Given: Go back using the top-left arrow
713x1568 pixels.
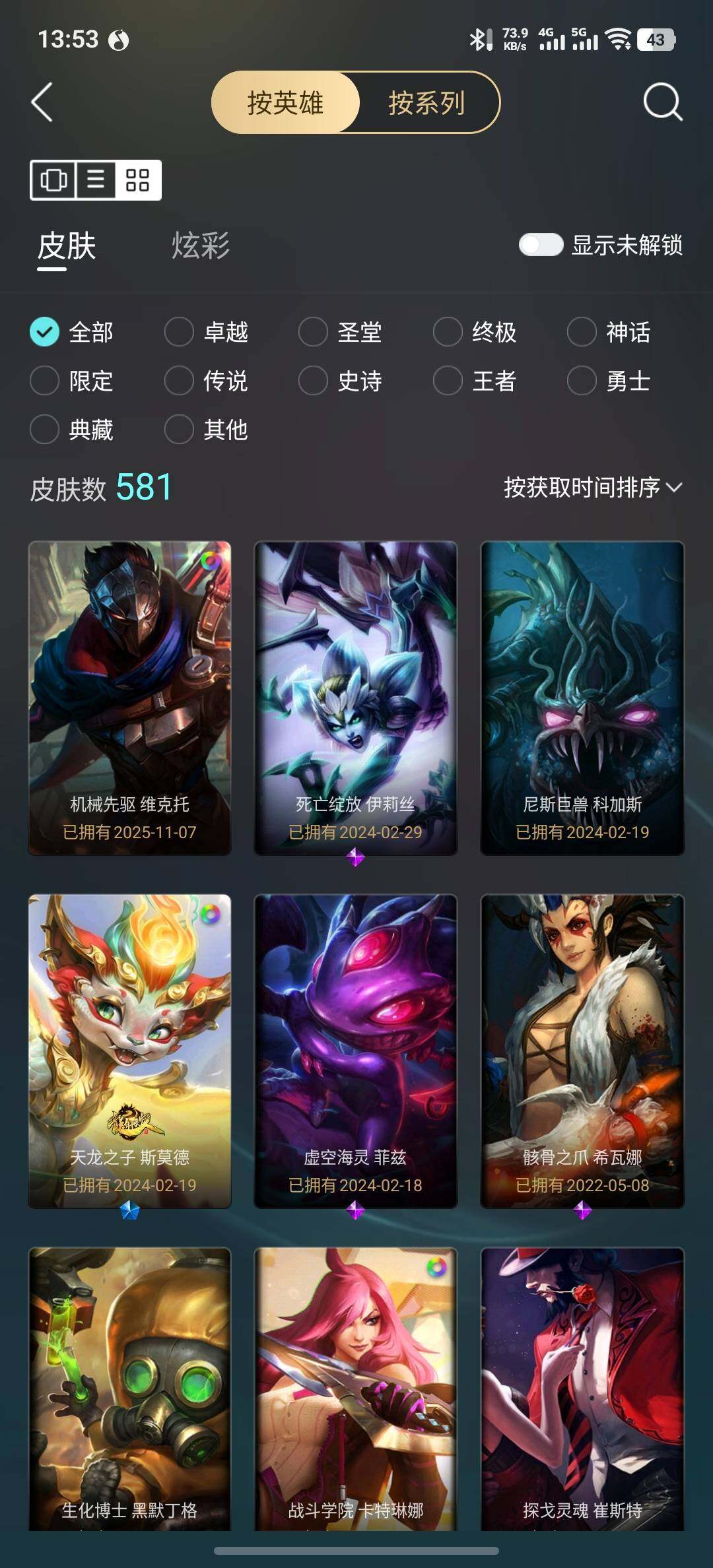Looking at the screenshot, I should click(42, 102).
